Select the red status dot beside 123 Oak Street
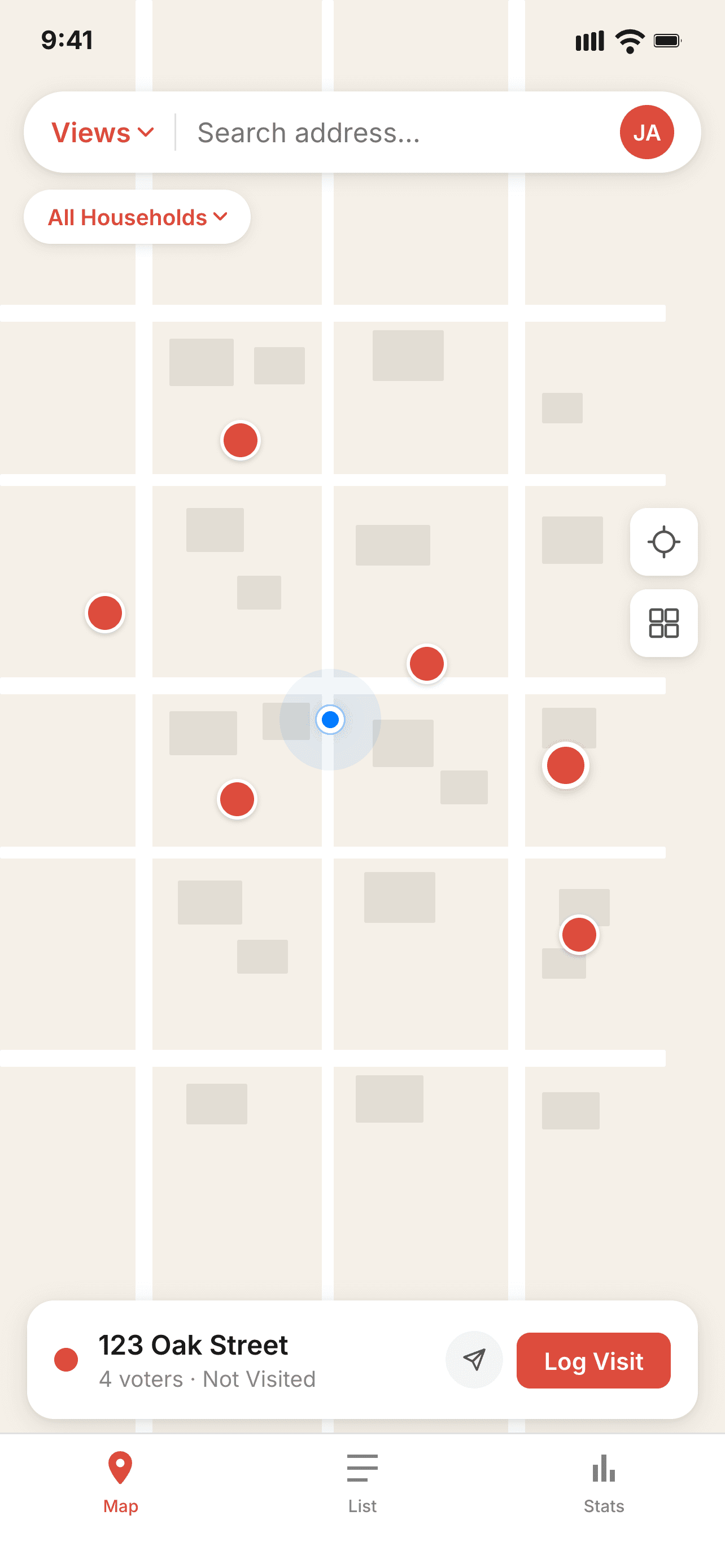This screenshot has height=1568, width=725. [x=67, y=1360]
